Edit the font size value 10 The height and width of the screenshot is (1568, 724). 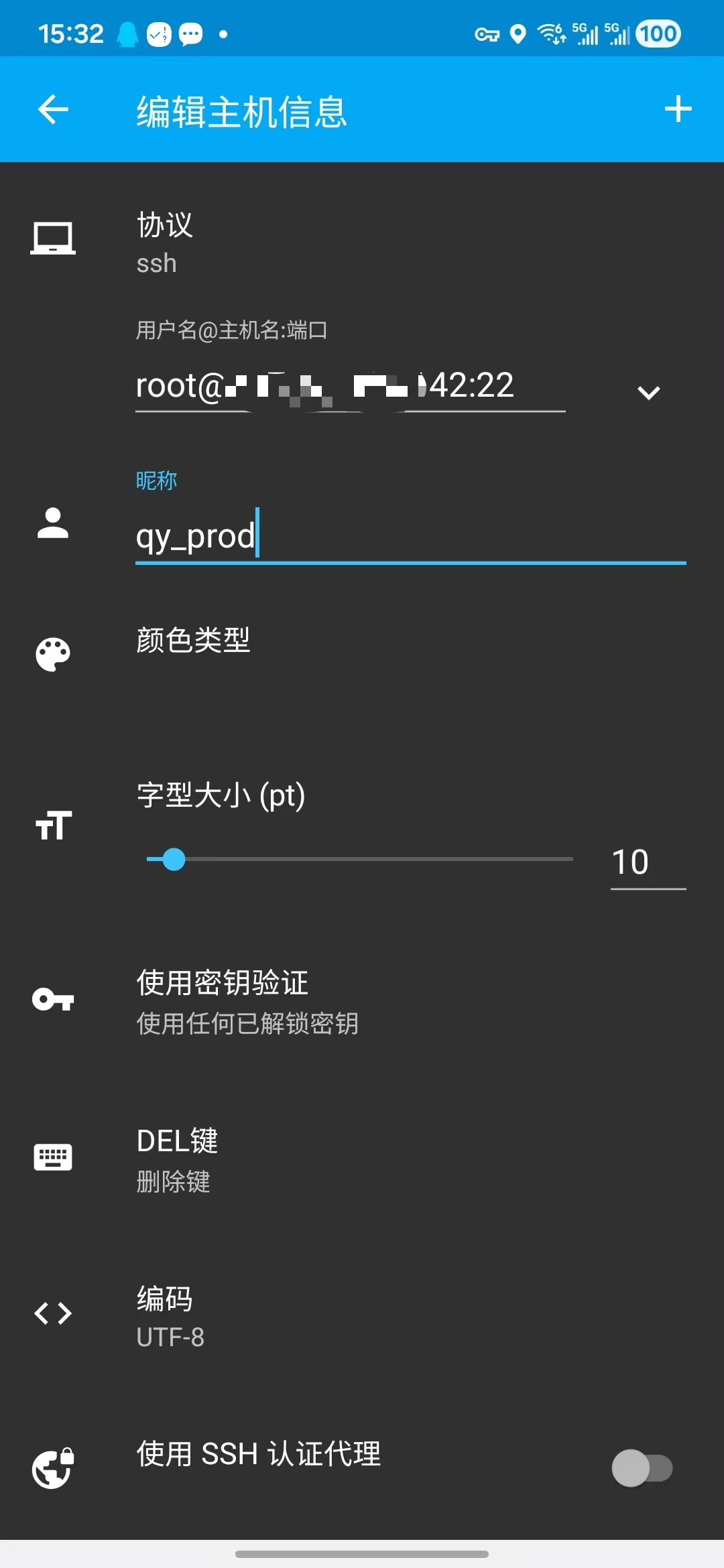coord(648,862)
